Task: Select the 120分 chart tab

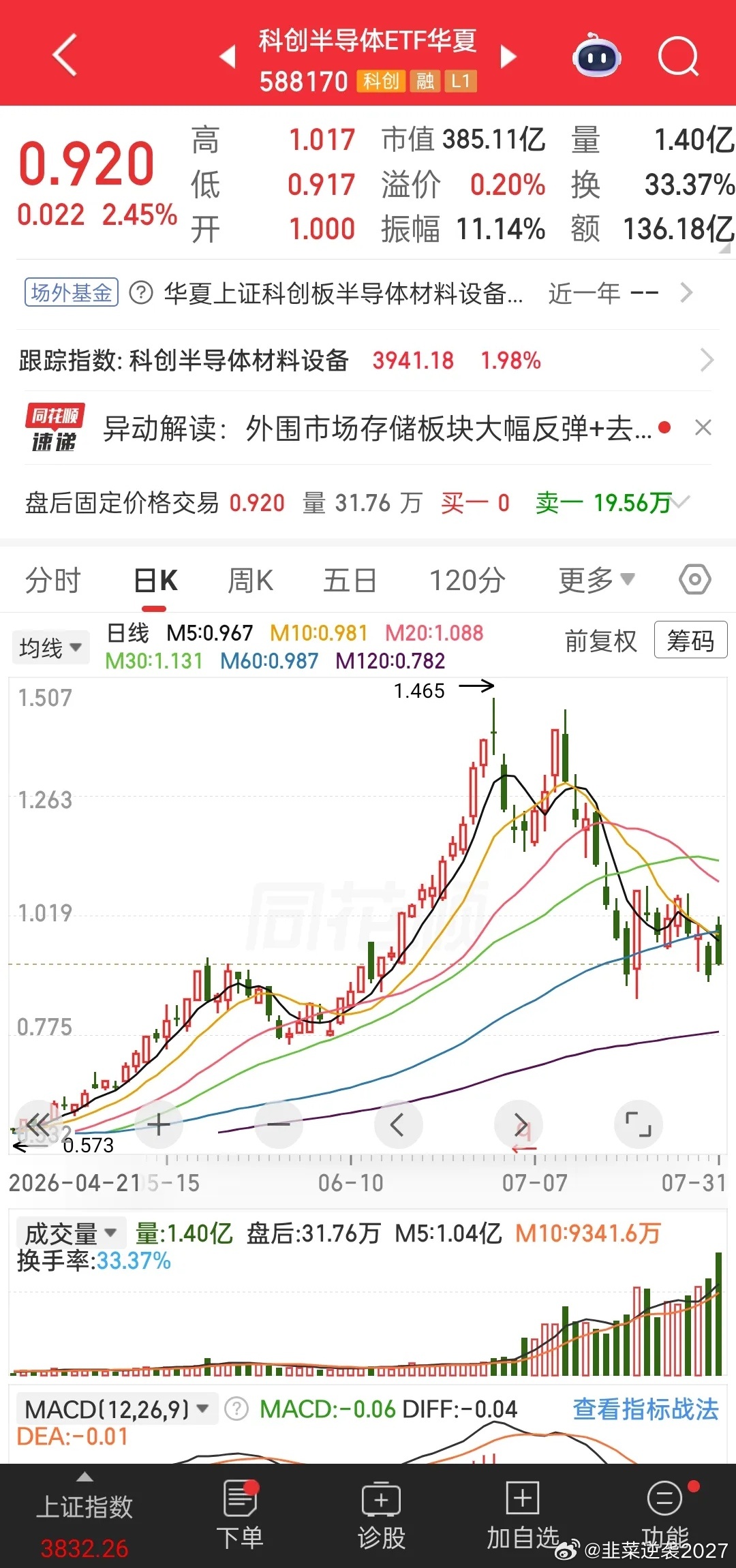Action: pyautogui.click(x=467, y=581)
